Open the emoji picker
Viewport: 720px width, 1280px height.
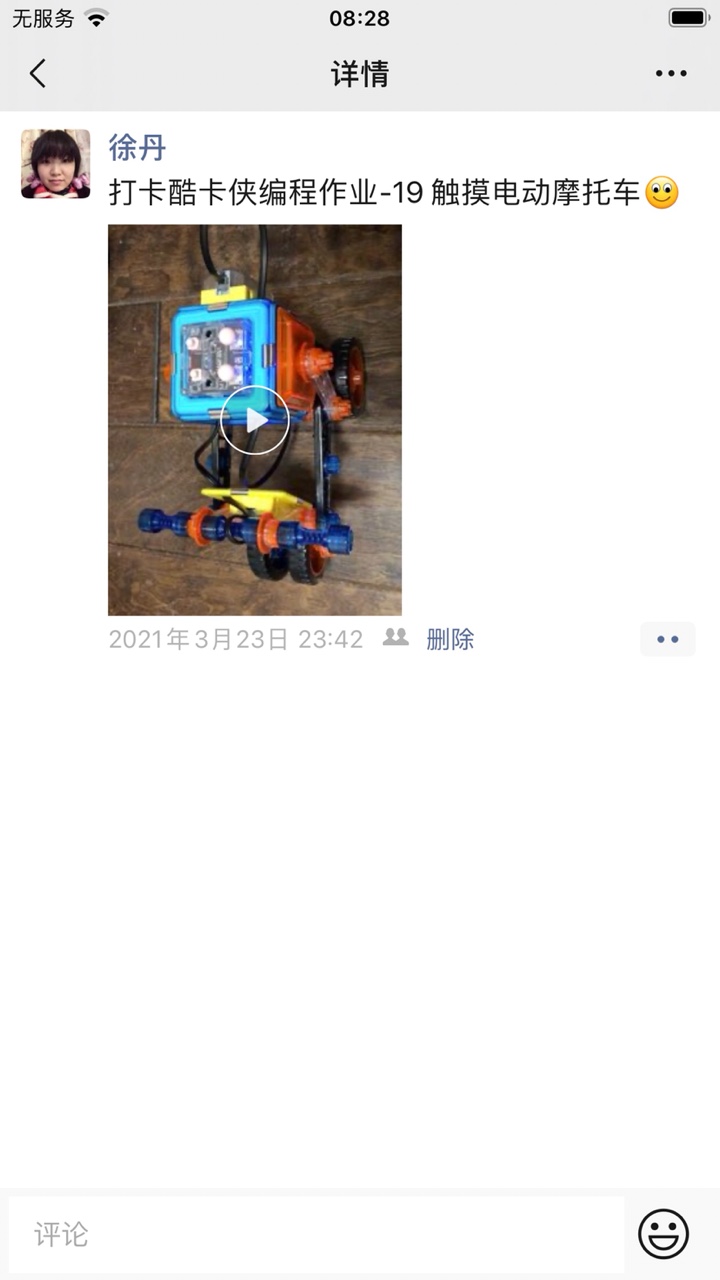tap(663, 1234)
